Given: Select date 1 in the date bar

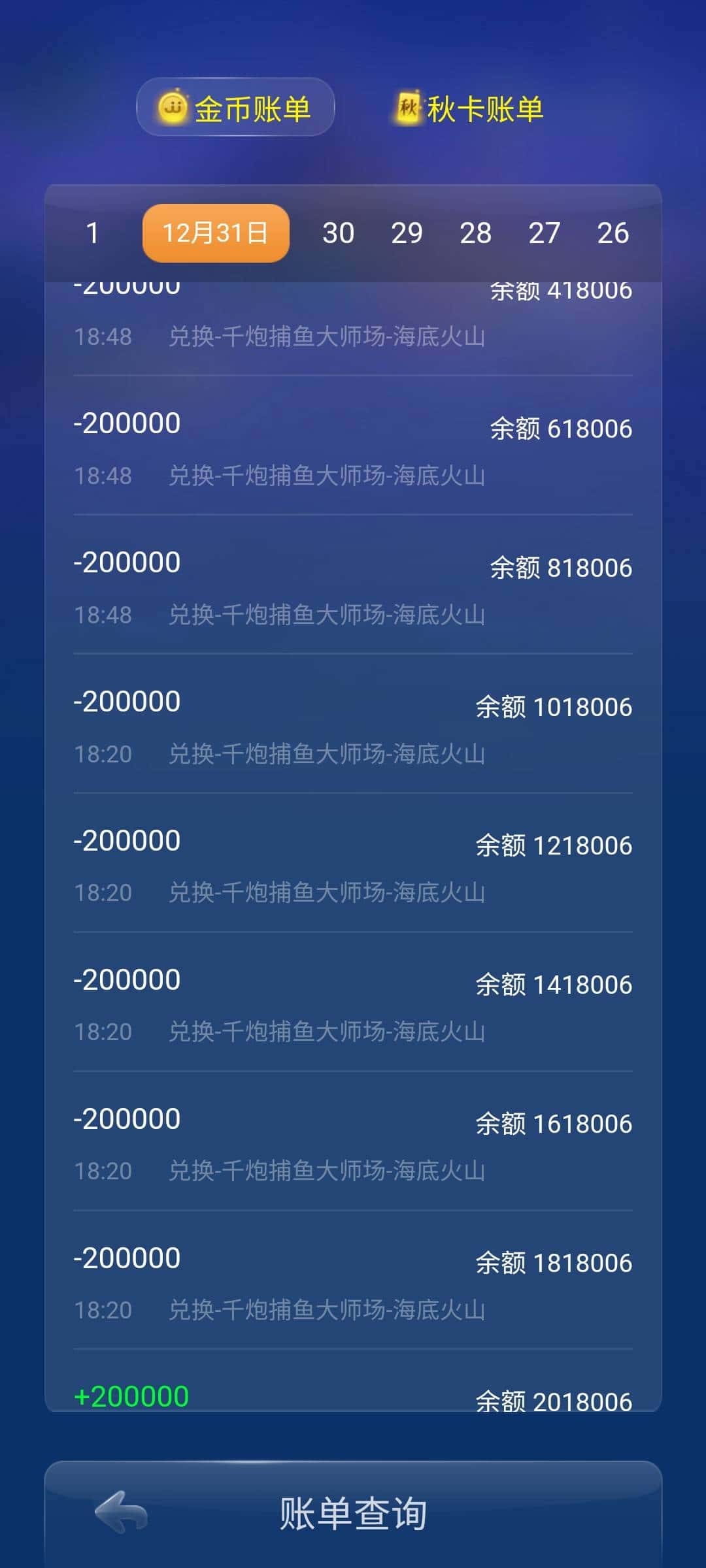Looking at the screenshot, I should (93, 233).
